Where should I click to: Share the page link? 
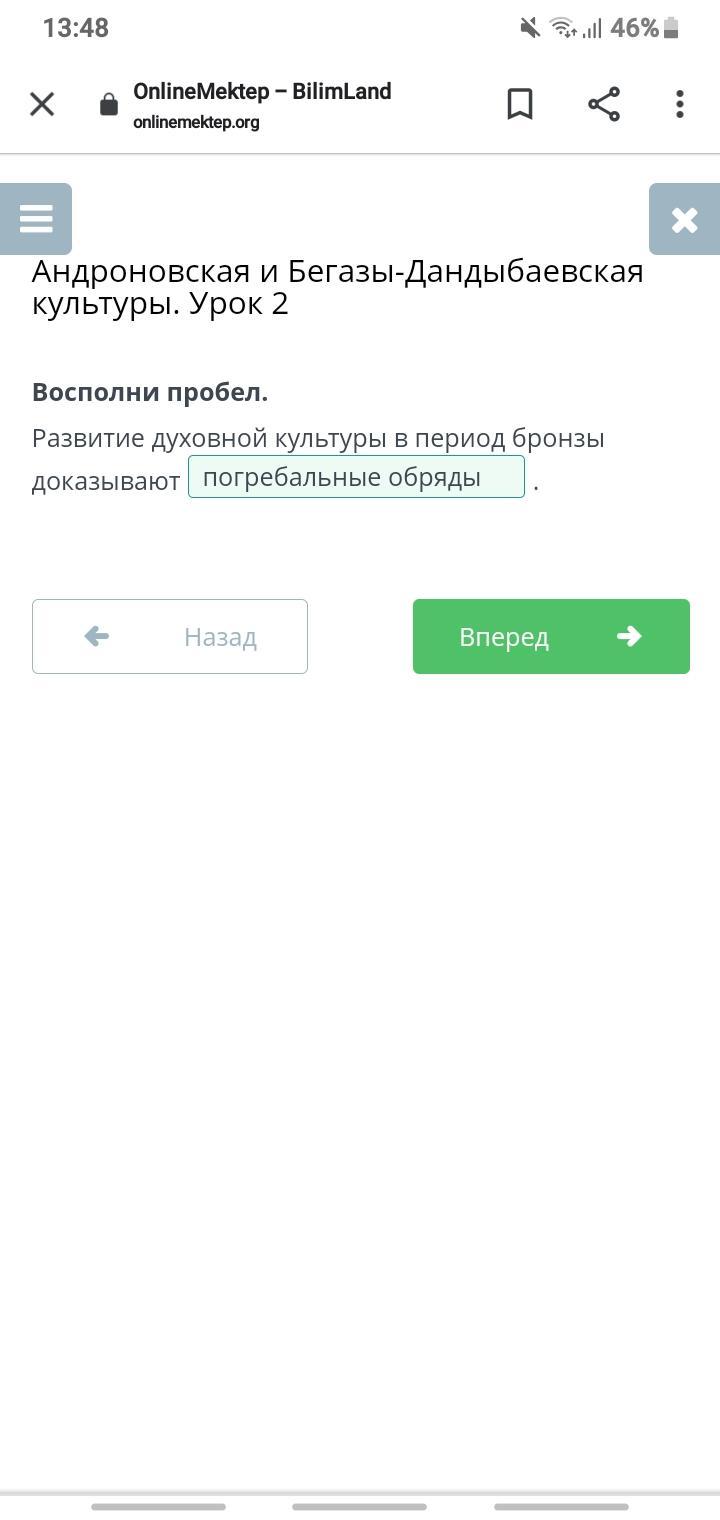(604, 104)
